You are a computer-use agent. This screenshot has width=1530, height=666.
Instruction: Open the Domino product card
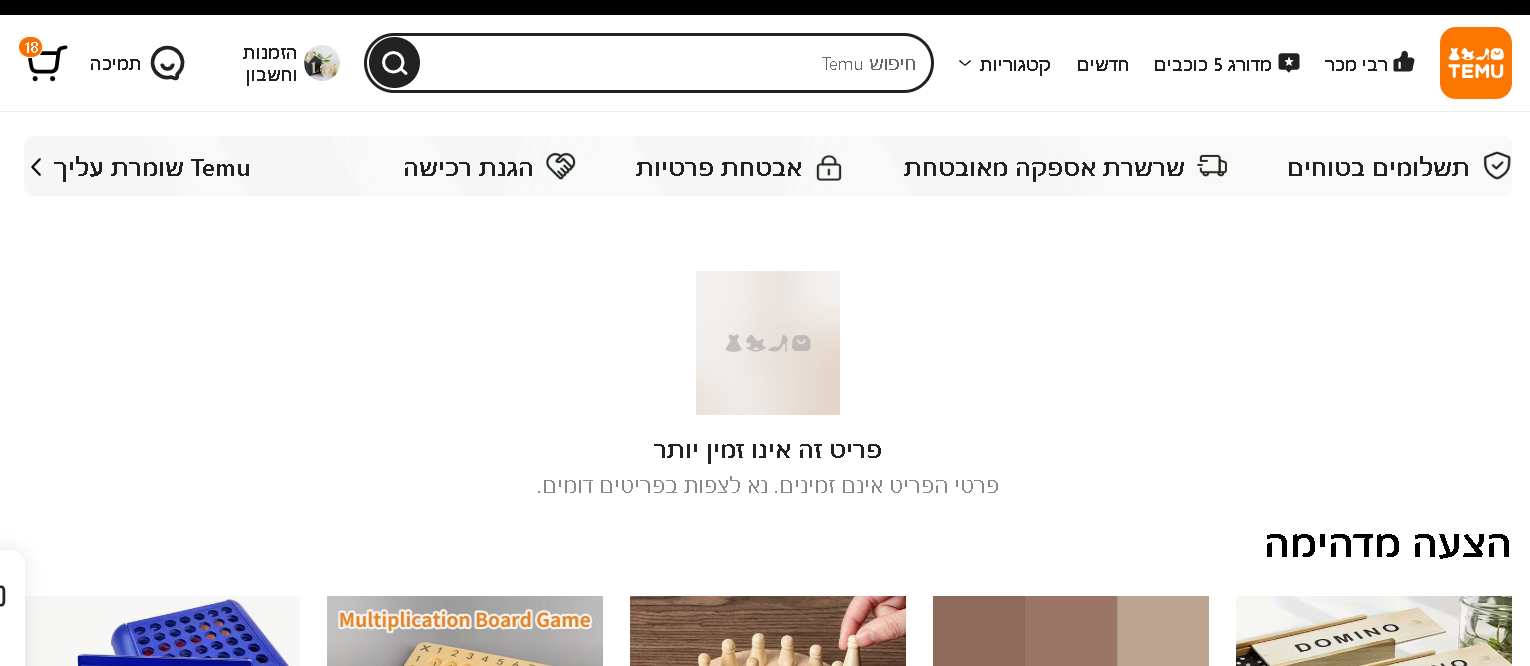[1373, 632]
